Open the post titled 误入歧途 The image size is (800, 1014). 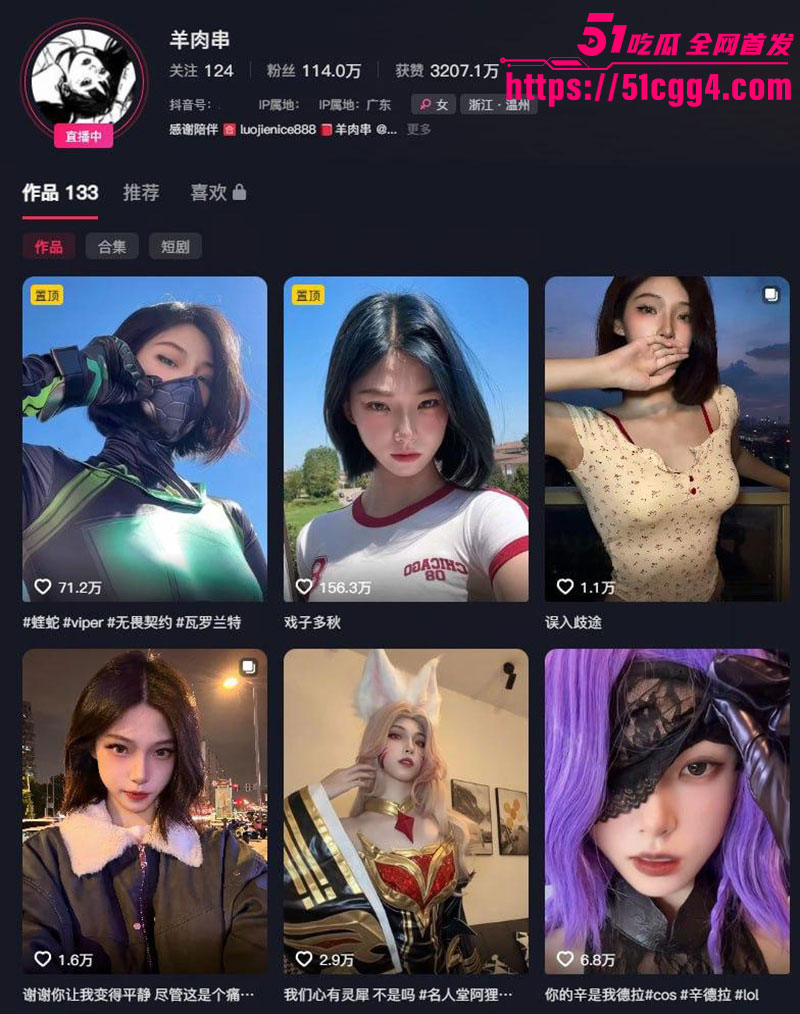pyautogui.click(x=667, y=438)
